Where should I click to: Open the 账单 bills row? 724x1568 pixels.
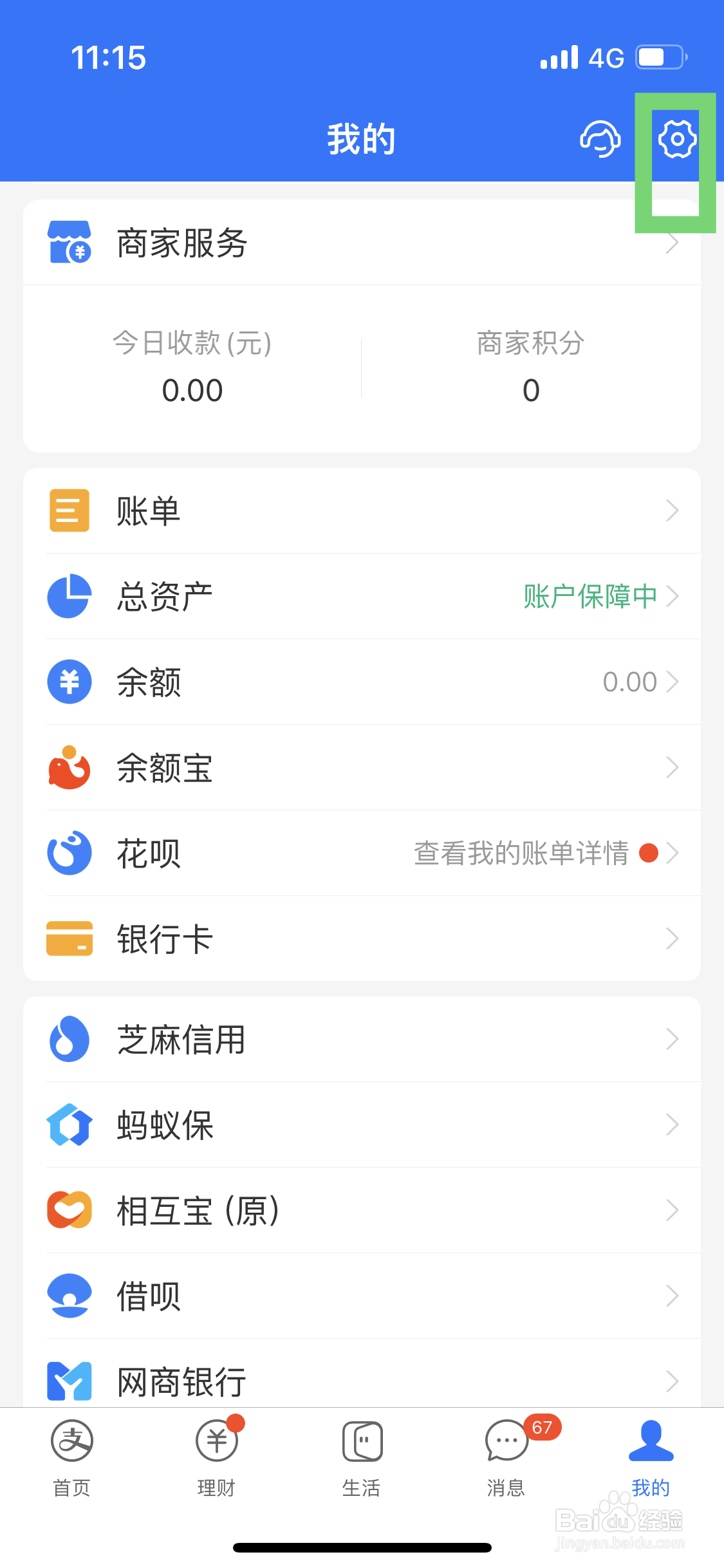tap(360, 511)
